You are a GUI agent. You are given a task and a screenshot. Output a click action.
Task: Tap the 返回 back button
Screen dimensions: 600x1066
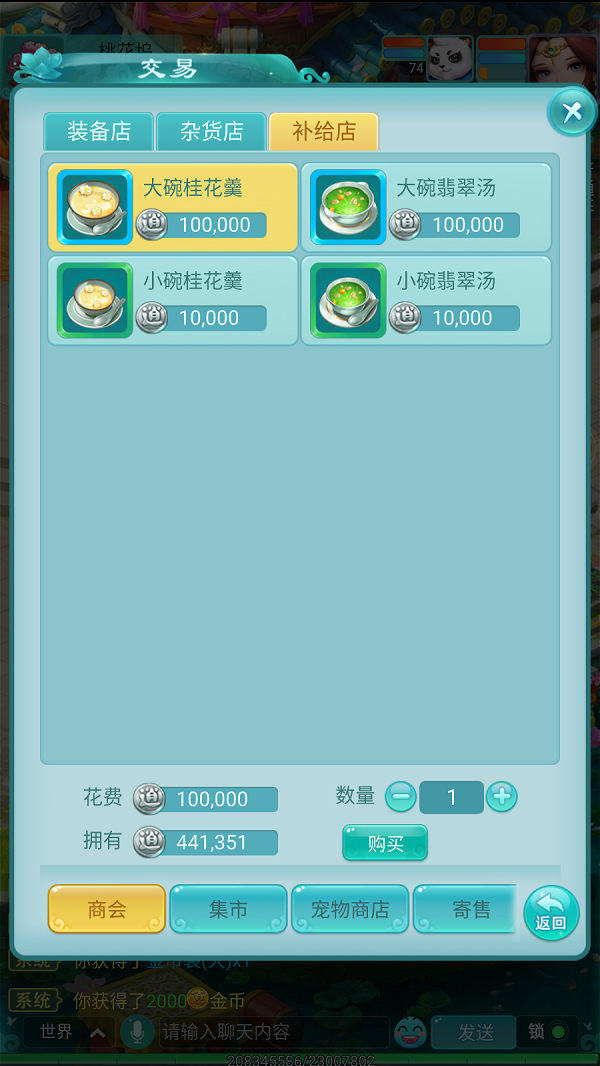point(551,913)
